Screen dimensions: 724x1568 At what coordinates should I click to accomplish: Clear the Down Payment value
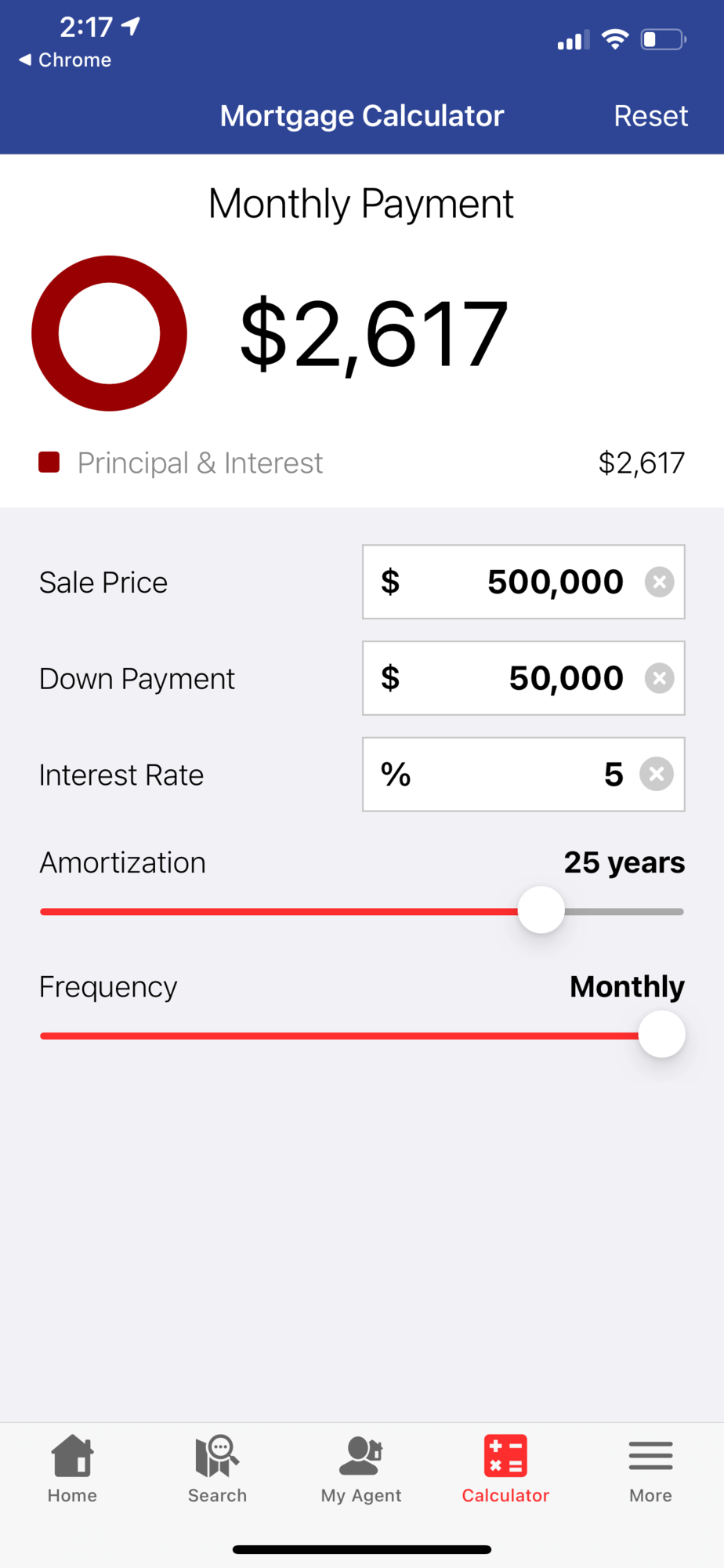tap(660, 678)
